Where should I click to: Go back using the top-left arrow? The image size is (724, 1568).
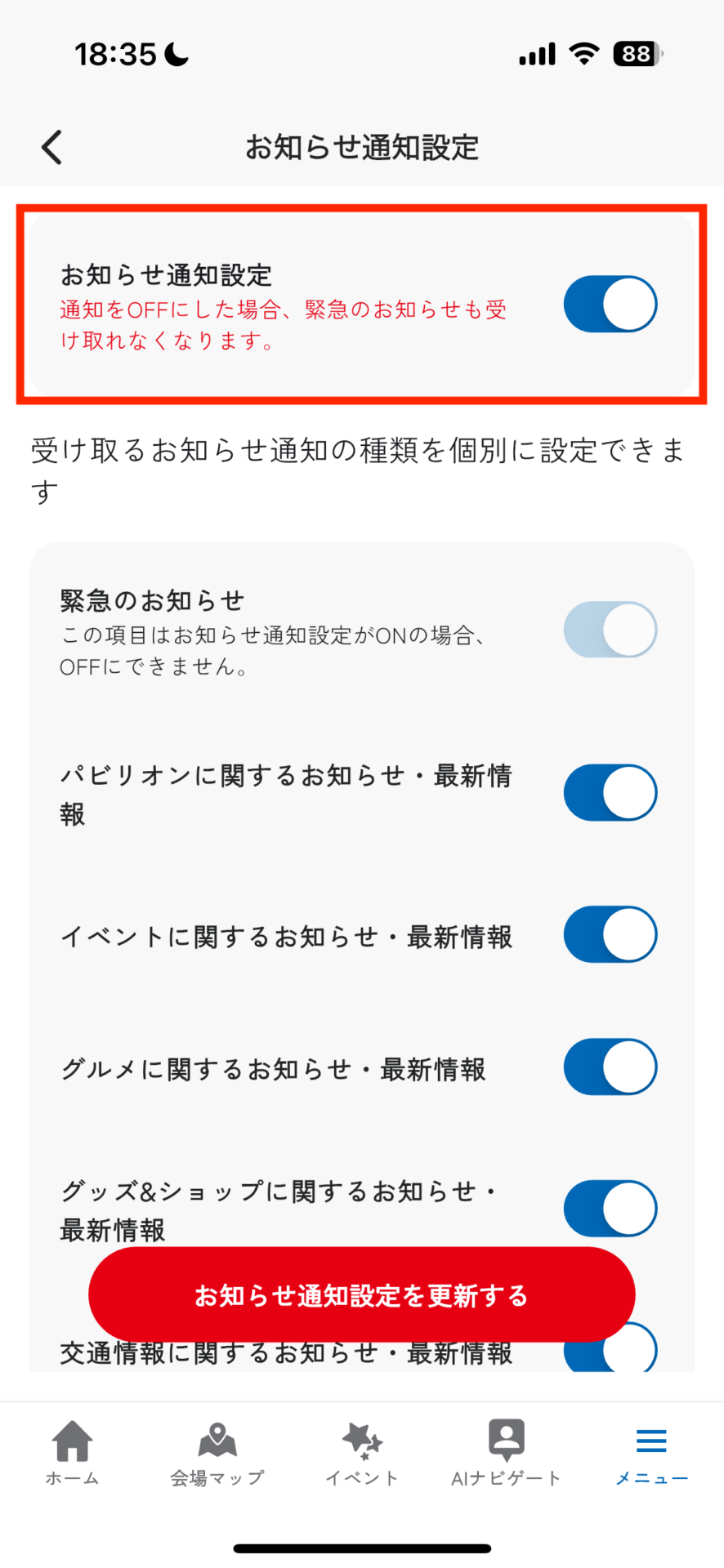51,148
